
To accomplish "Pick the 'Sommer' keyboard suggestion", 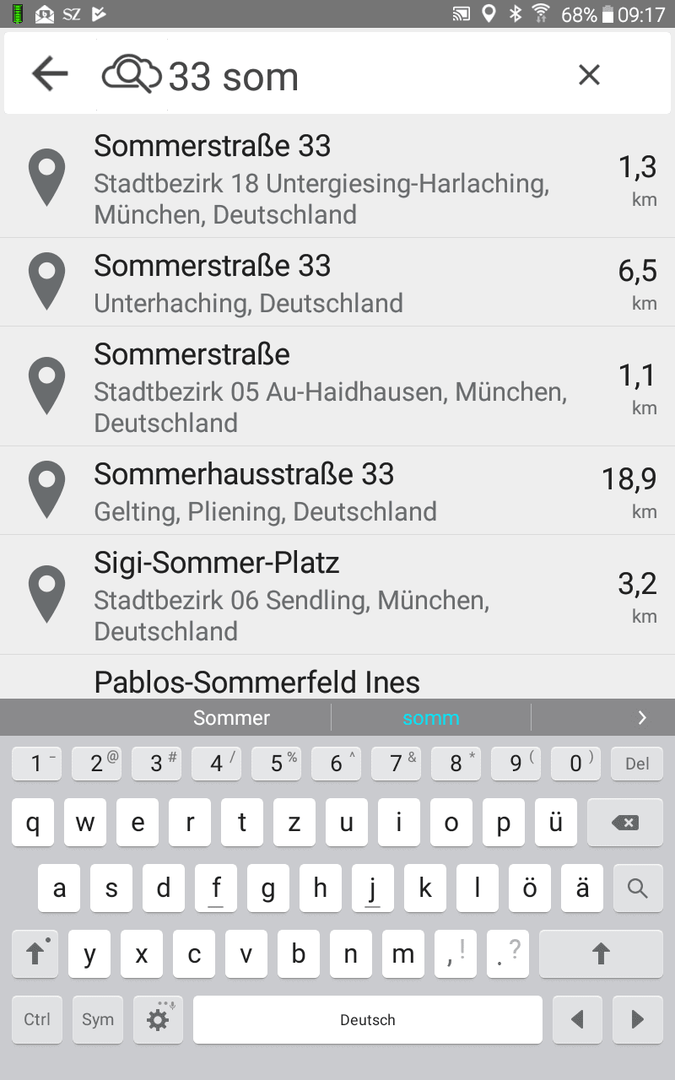I will pos(231,718).
